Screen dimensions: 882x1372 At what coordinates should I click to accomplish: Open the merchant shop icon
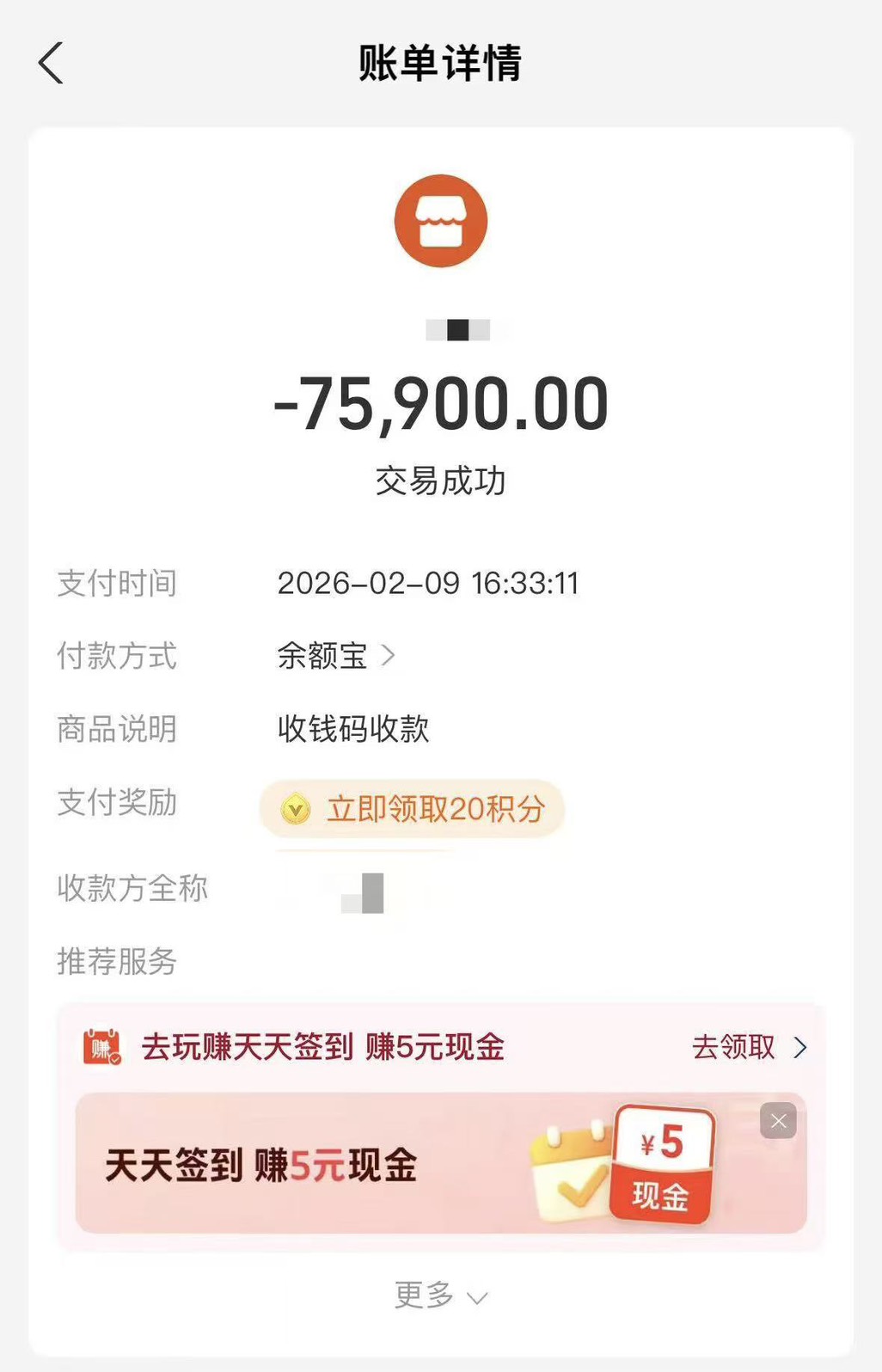click(441, 221)
